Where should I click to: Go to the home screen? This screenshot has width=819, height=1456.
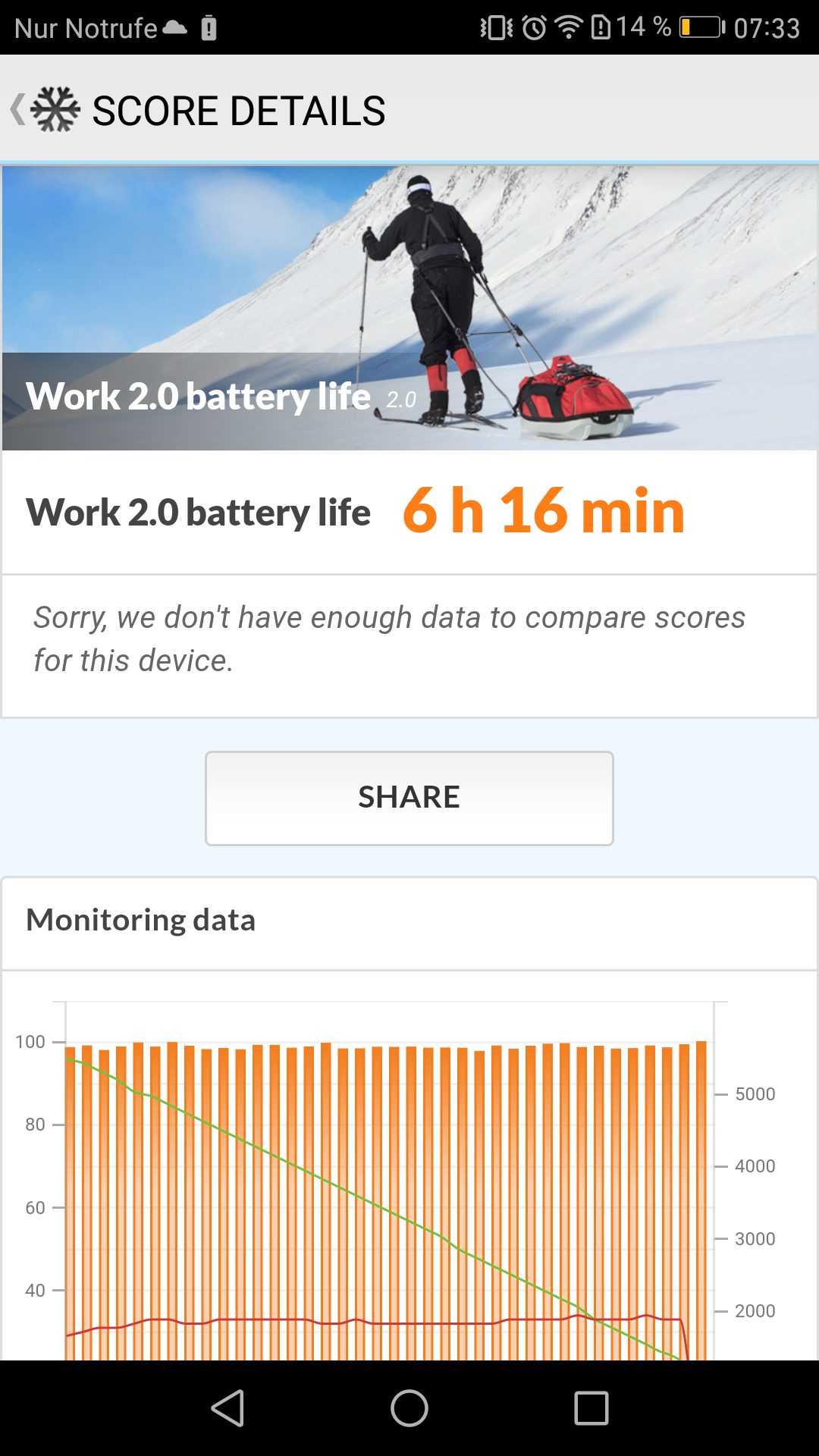point(409,1408)
